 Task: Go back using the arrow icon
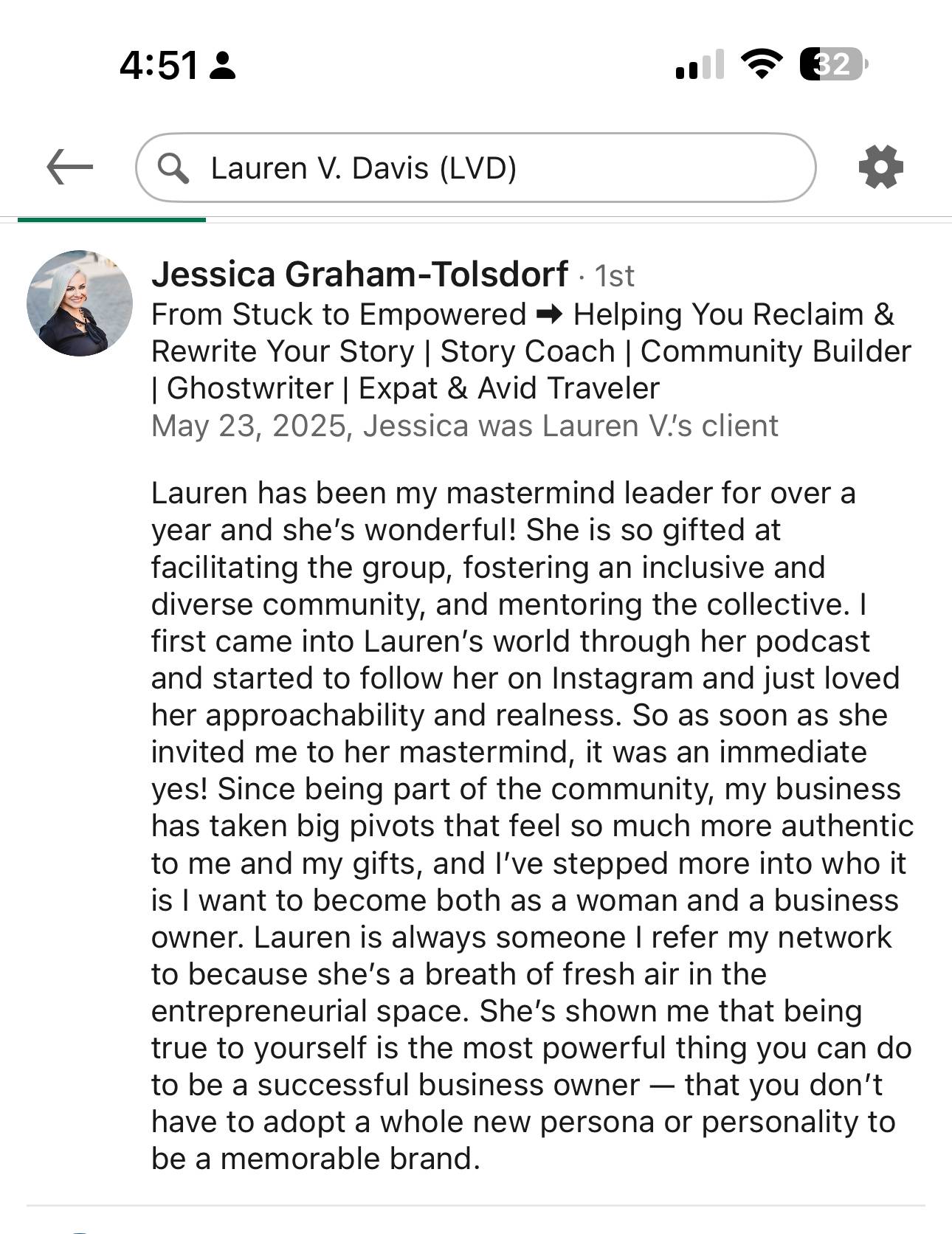[x=70, y=167]
